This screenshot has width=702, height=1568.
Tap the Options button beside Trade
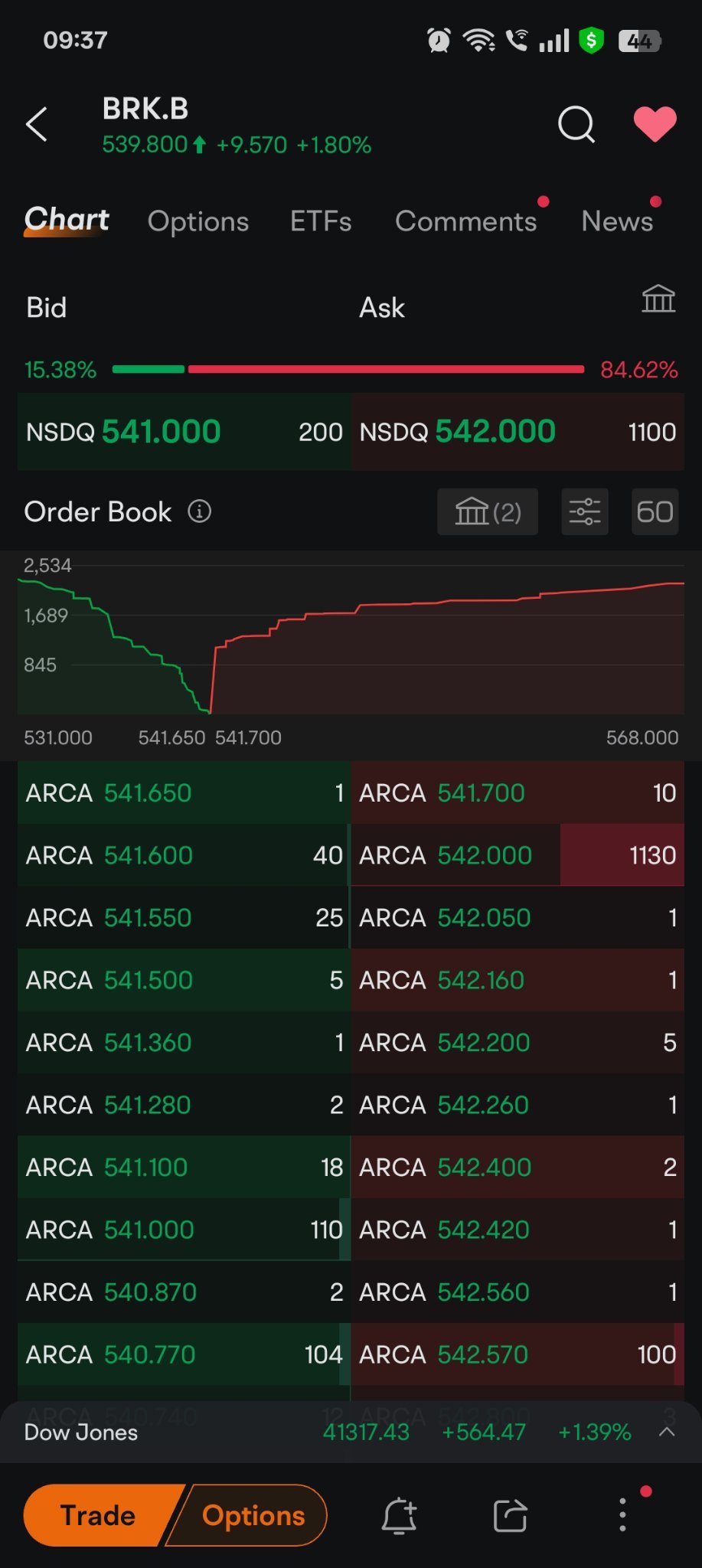pyautogui.click(x=253, y=1516)
